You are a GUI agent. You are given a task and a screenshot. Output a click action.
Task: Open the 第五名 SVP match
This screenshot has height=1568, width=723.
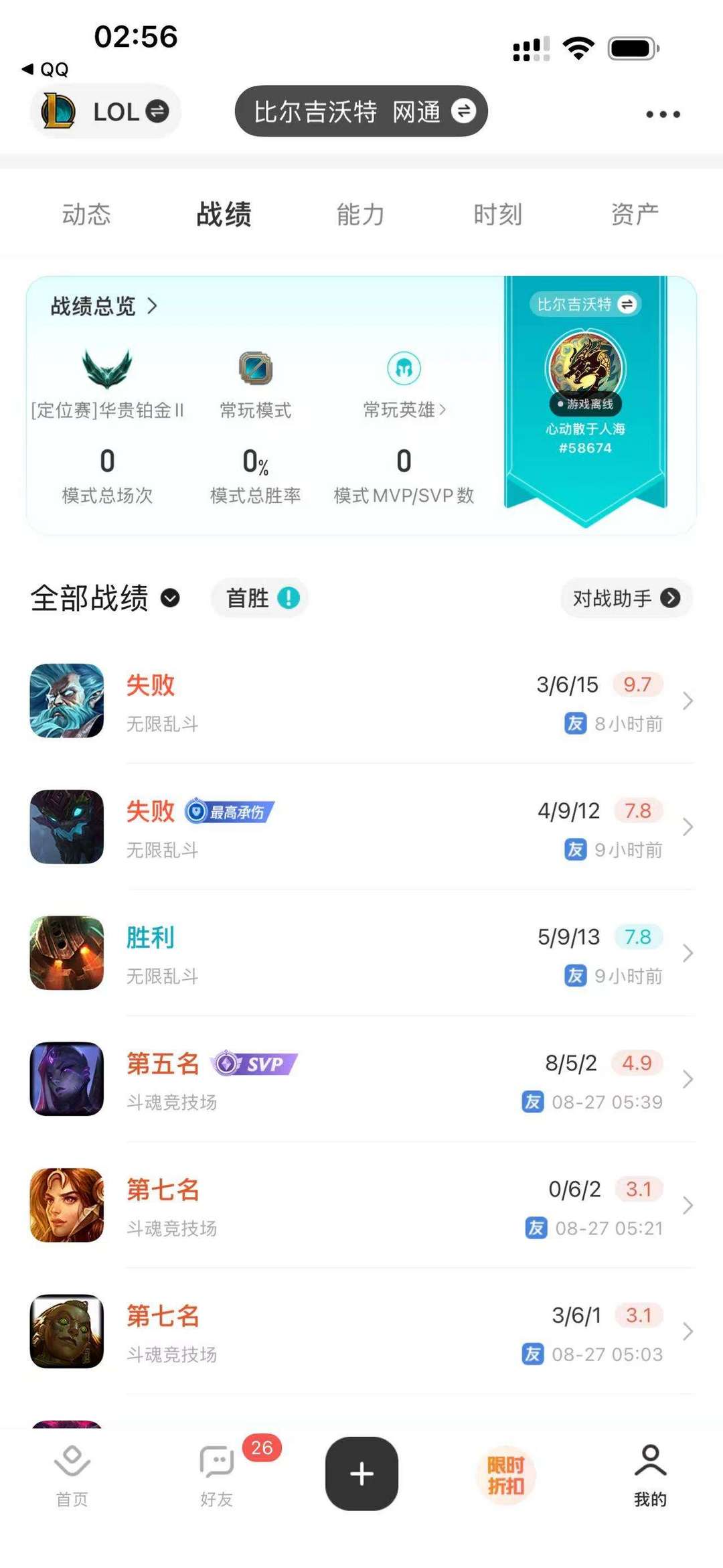point(361,1080)
